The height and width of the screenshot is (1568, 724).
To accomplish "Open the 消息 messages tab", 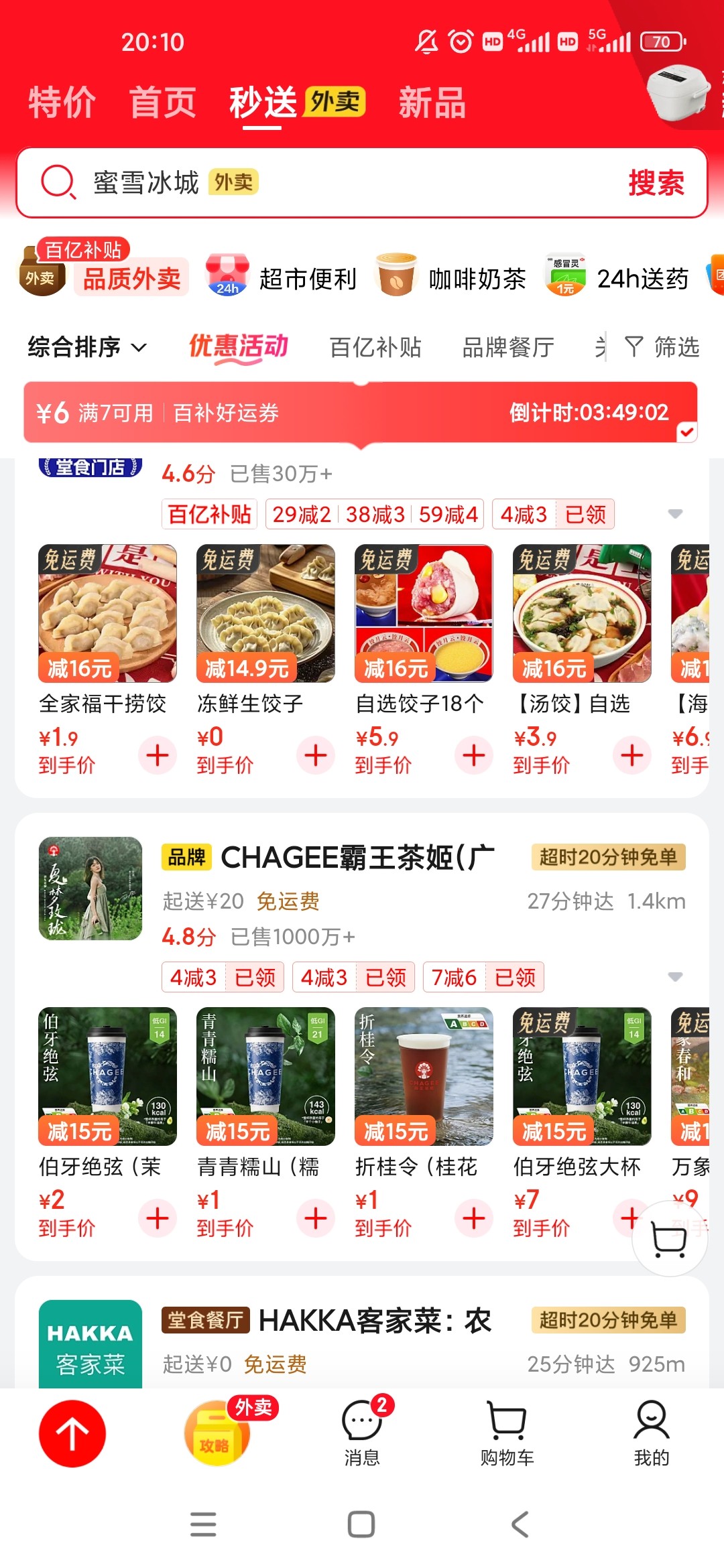I will (x=362, y=1433).
